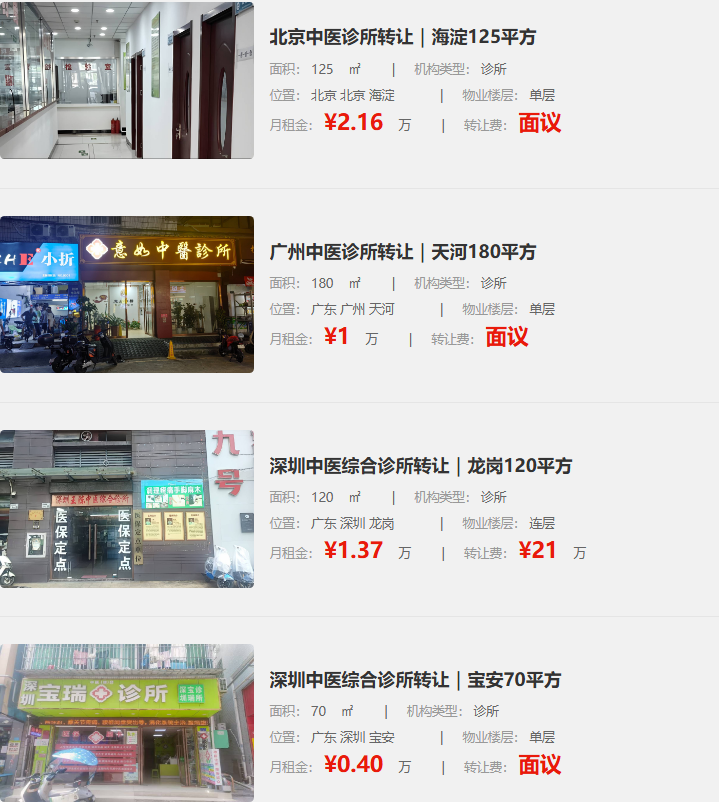Image resolution: width=719 pixels, height=802 pixels.
Task: View the 深圳中医综合诊所转让 宝安70平方 listing
Action: tap(415, 680)
